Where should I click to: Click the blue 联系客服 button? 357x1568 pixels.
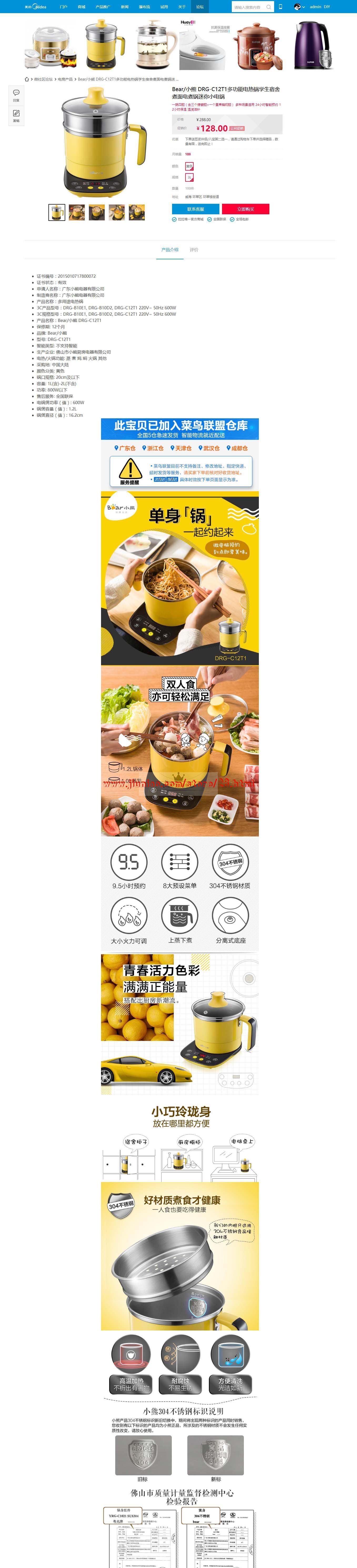coord(195,209)
